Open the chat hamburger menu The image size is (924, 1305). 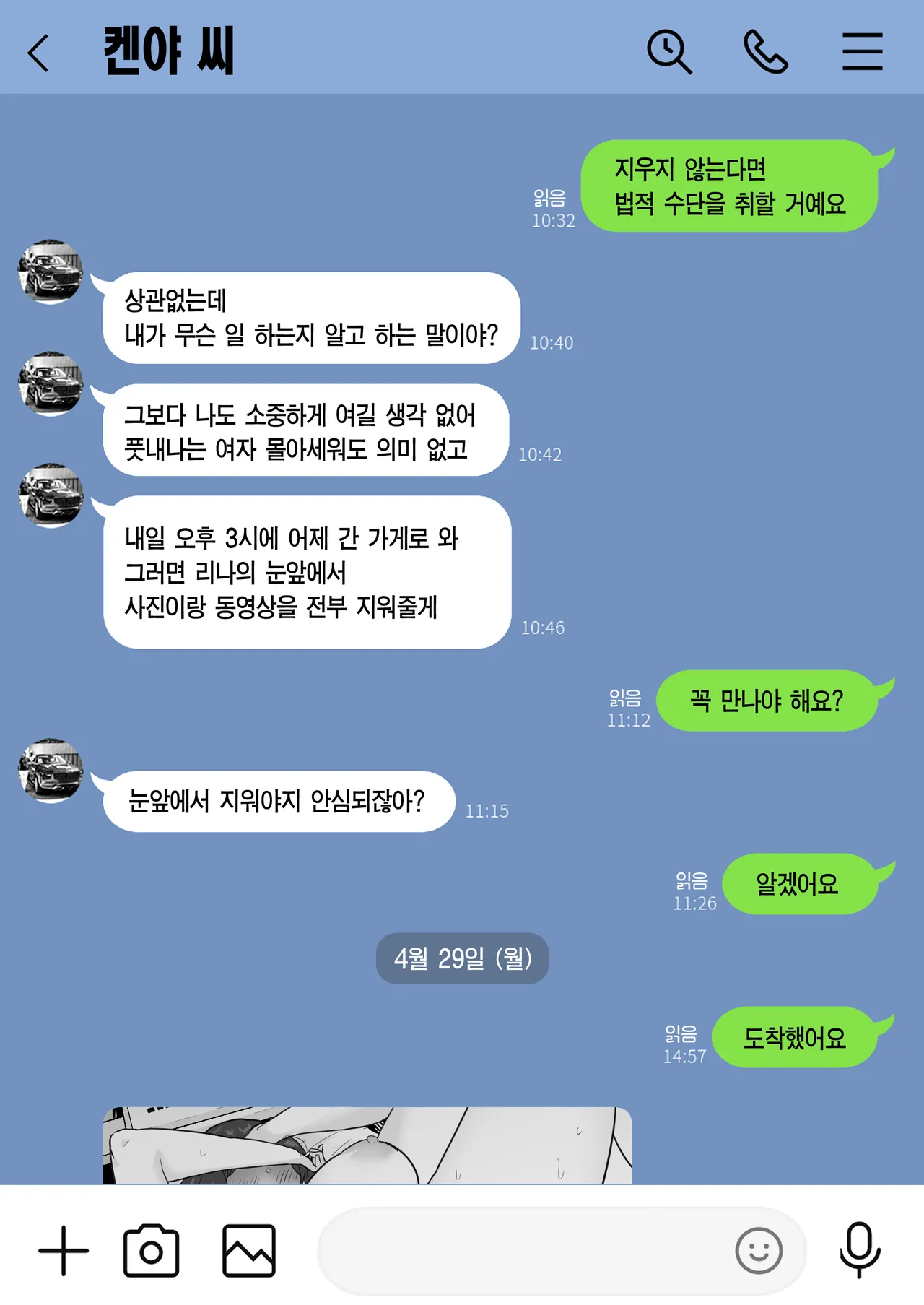862,52
